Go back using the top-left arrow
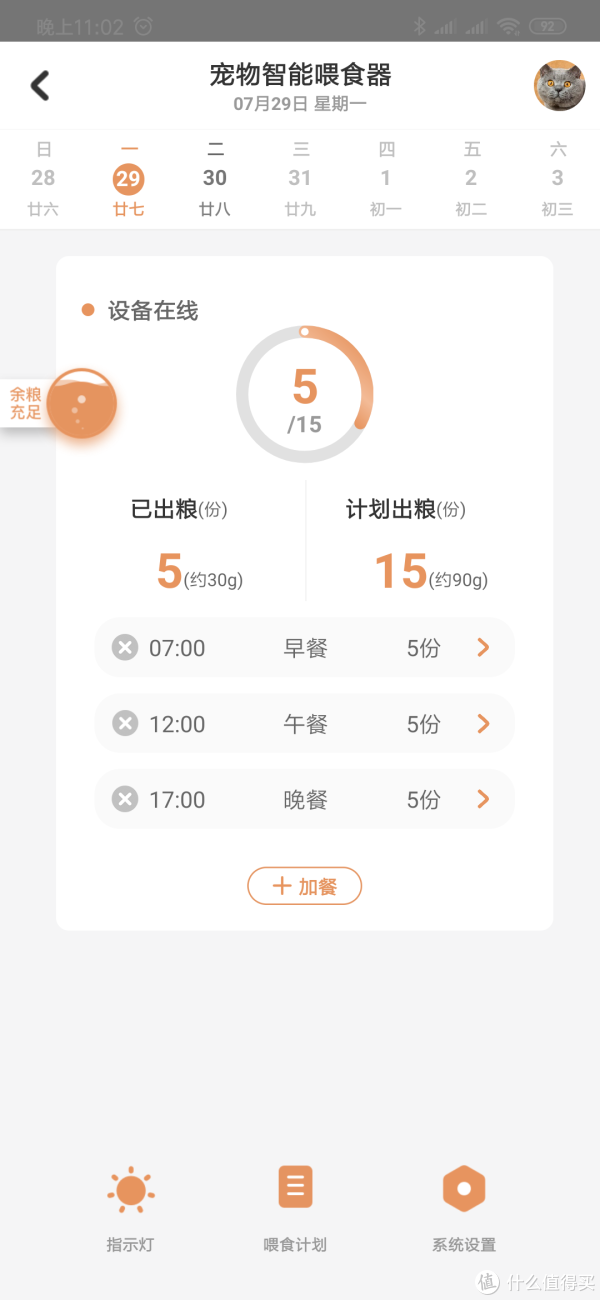This screenshot has height=1300, width=600. click(40, 85)
